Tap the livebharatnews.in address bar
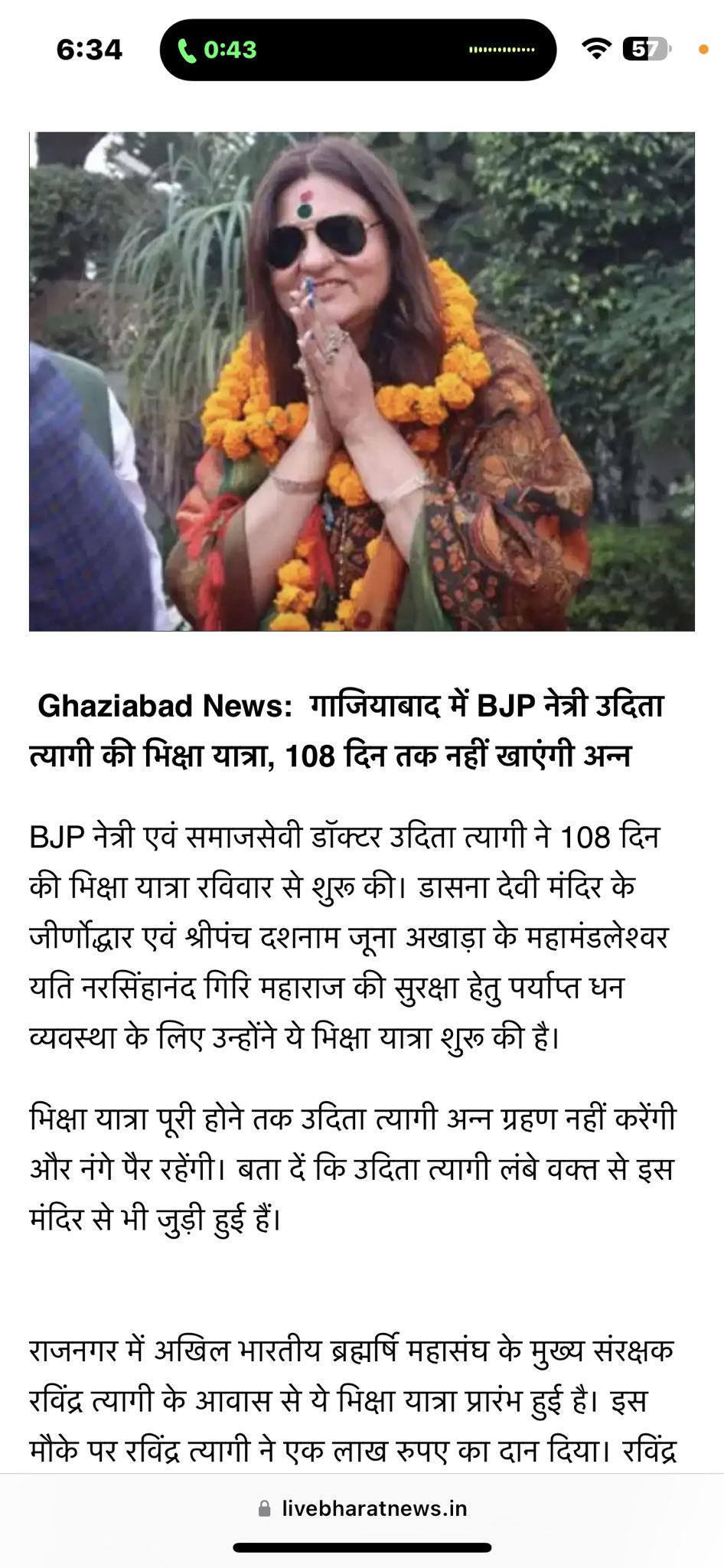This screenshot has height=1568, width=724. 362,1508
